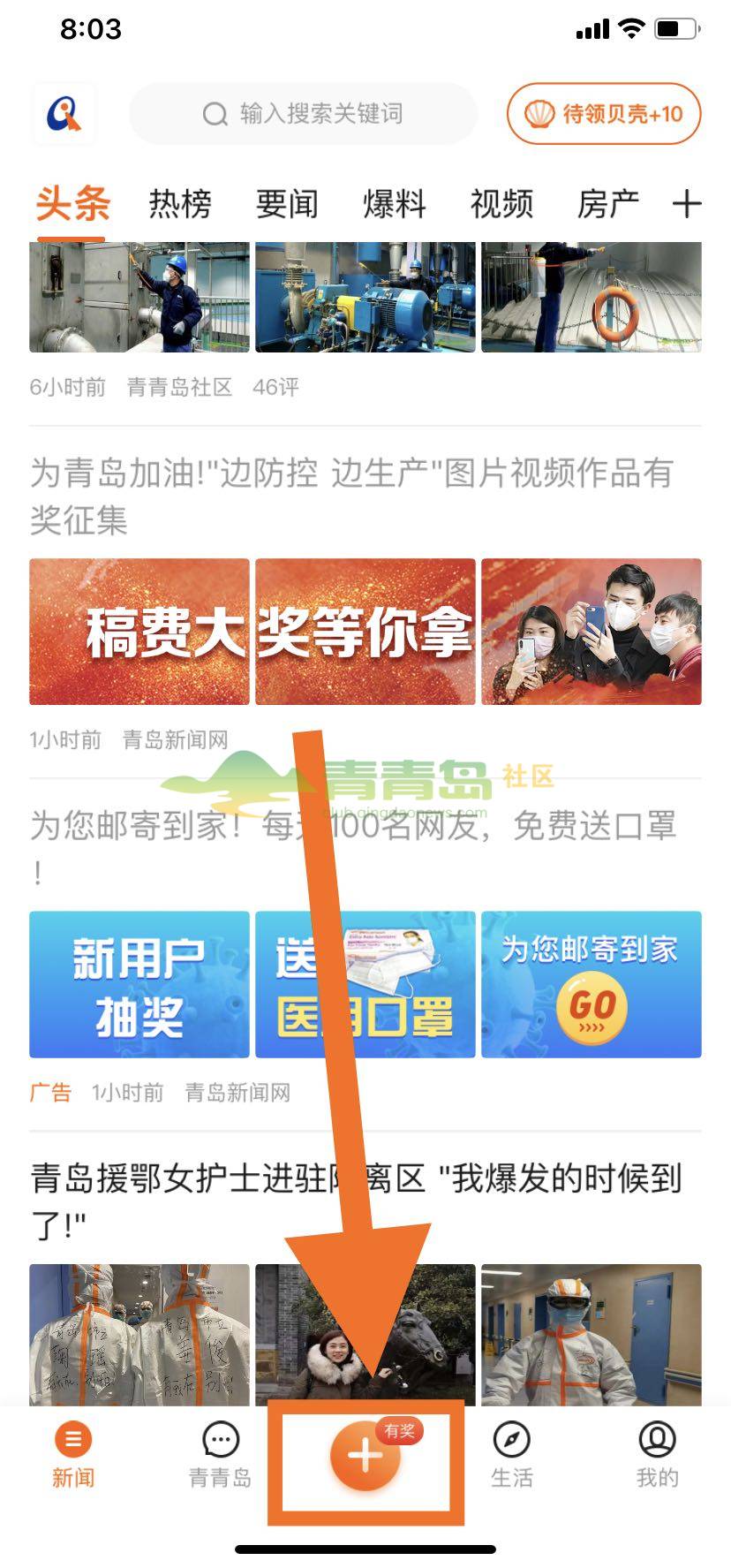The width and height of the screenshot is (731, 1568).
Task: Tap the orange plus publish button
Action: point(365,1456)
